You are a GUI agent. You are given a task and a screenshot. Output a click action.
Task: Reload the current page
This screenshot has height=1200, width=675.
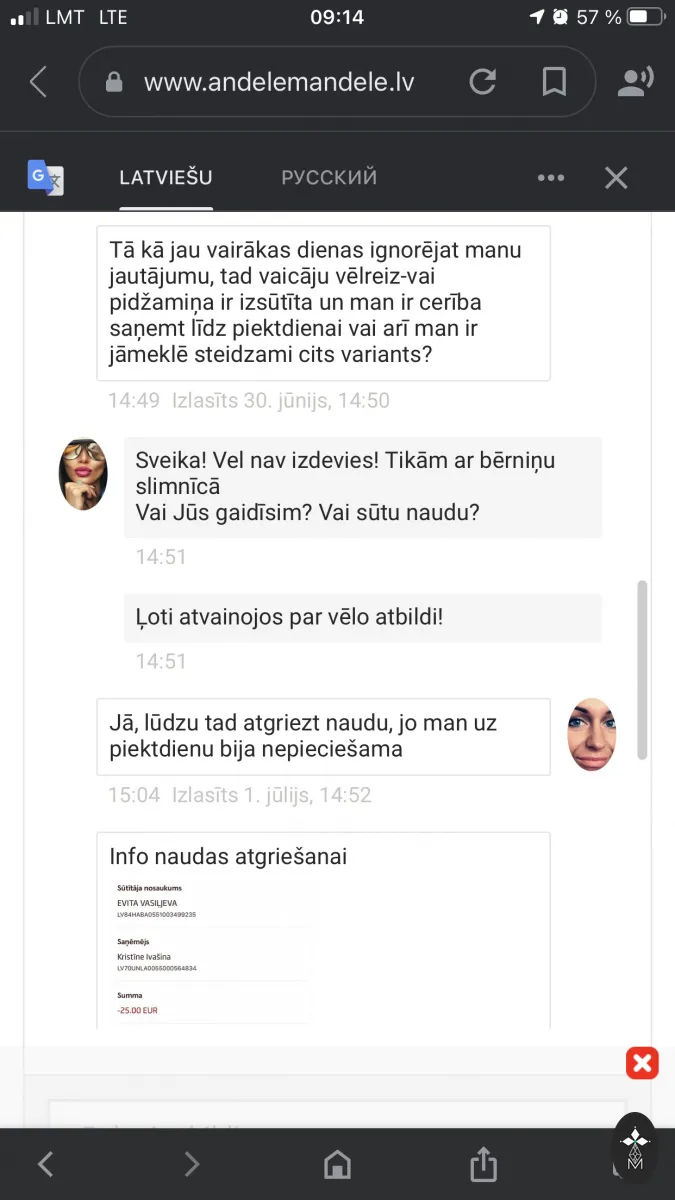pyautogui.click(x=483, y=82)
